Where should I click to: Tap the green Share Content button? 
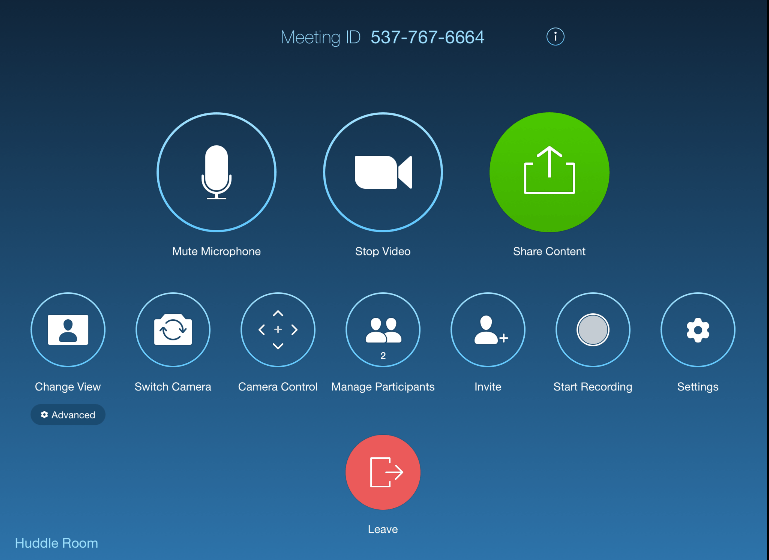(549, 172)
